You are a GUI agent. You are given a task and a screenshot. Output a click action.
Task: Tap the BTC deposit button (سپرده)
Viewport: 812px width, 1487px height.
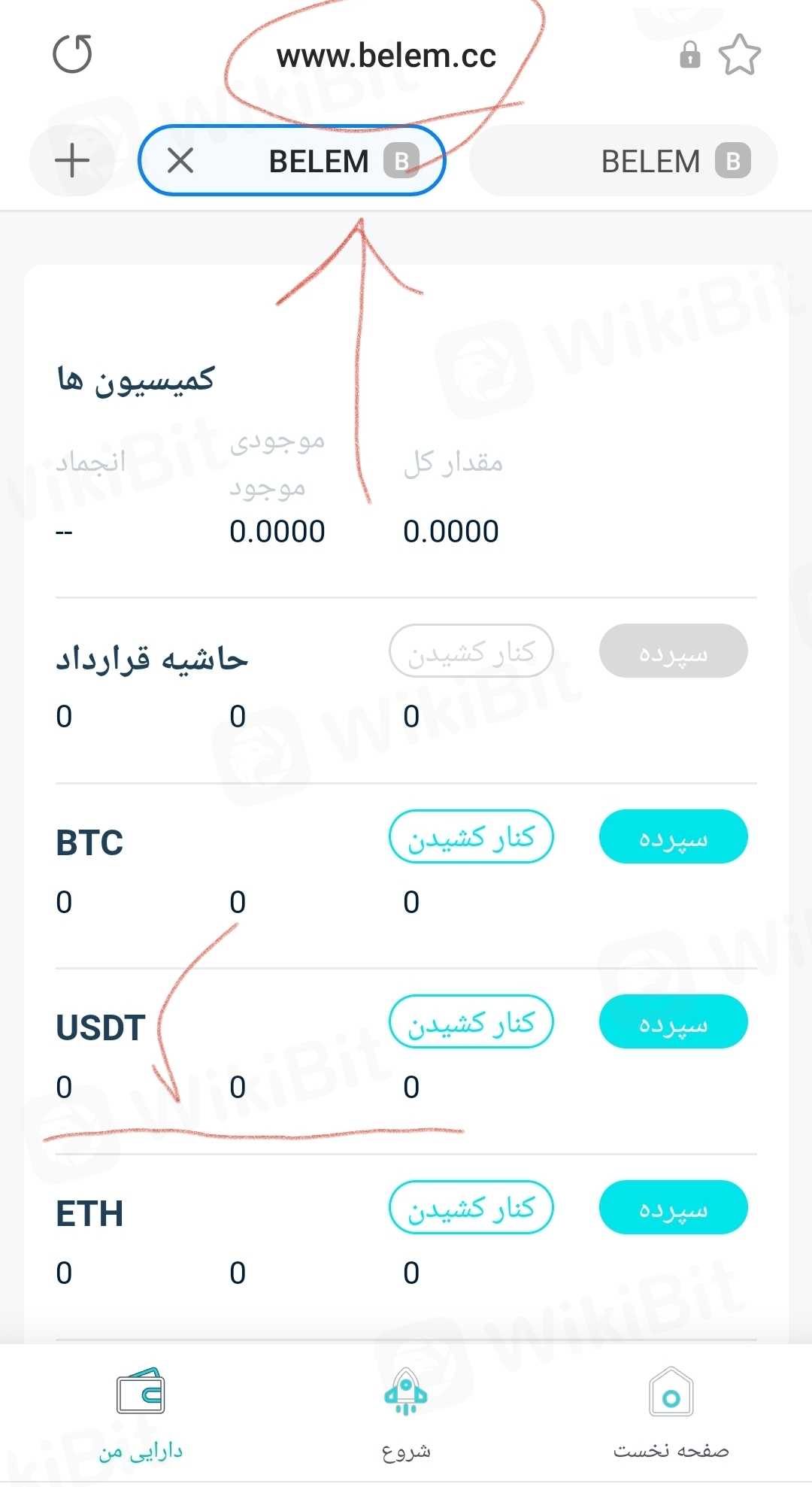pyautogui.click(x=673, y=836)
